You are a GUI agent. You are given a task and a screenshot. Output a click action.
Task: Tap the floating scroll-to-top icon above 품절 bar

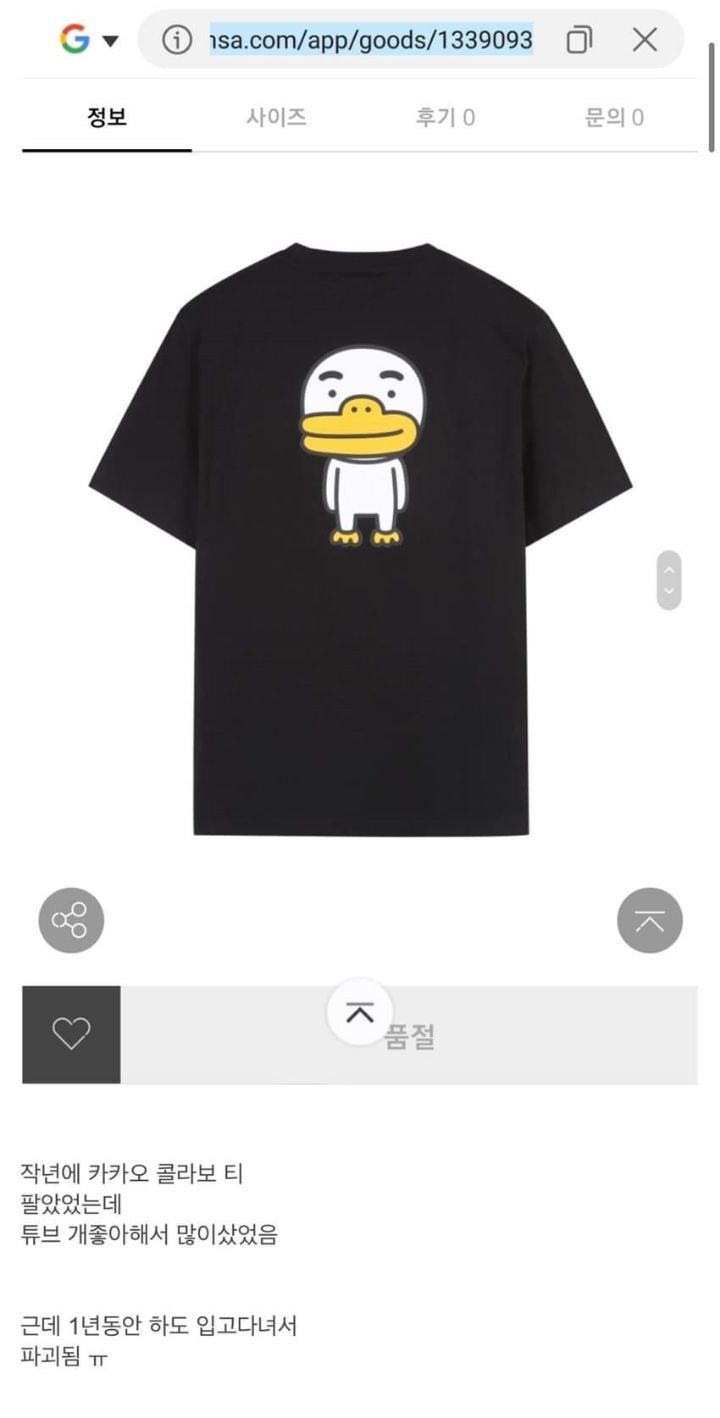[360, 1010]
